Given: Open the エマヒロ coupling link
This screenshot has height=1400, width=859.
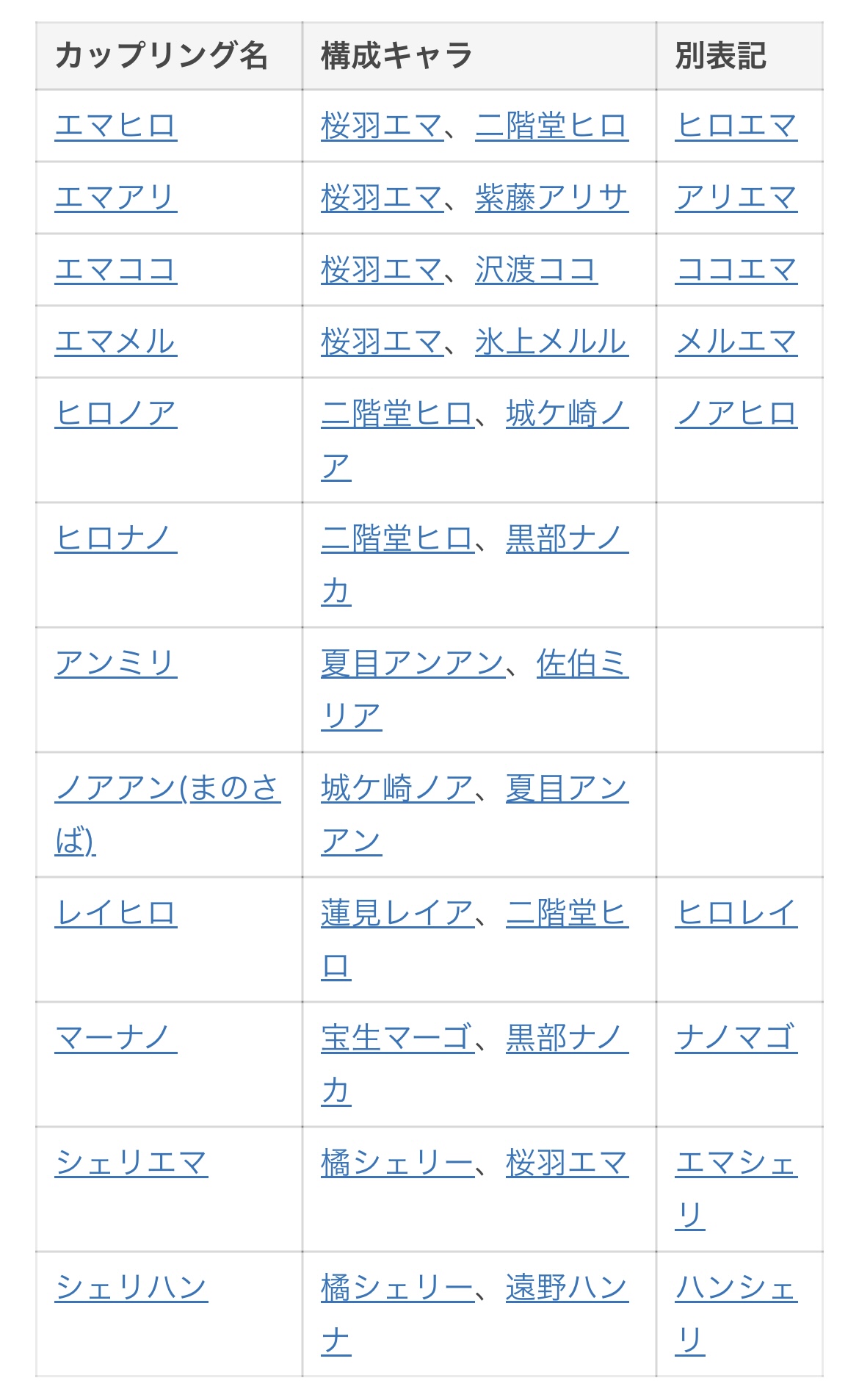Looking at the screenshot, I should pos(115,126).
